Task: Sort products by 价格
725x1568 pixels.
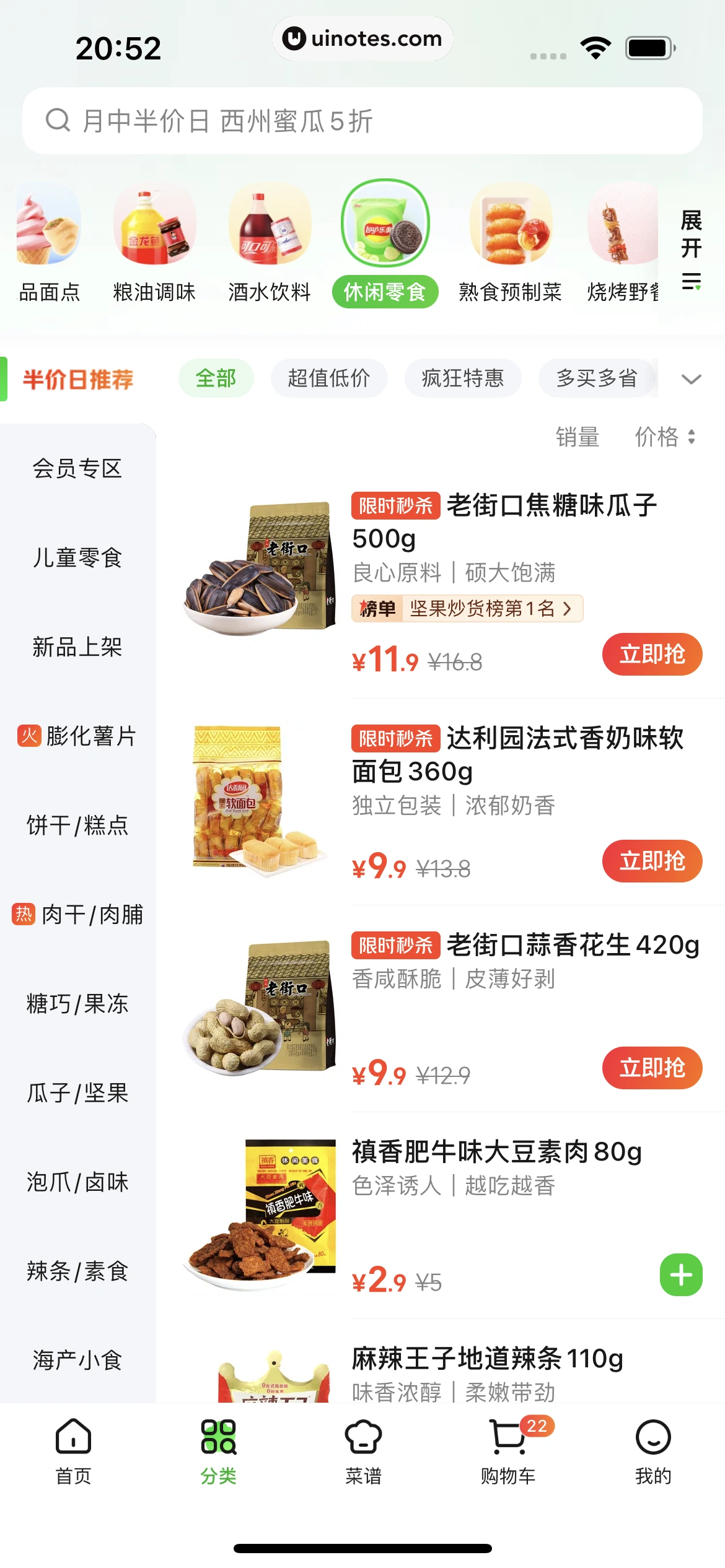Action: coord(664,437)
